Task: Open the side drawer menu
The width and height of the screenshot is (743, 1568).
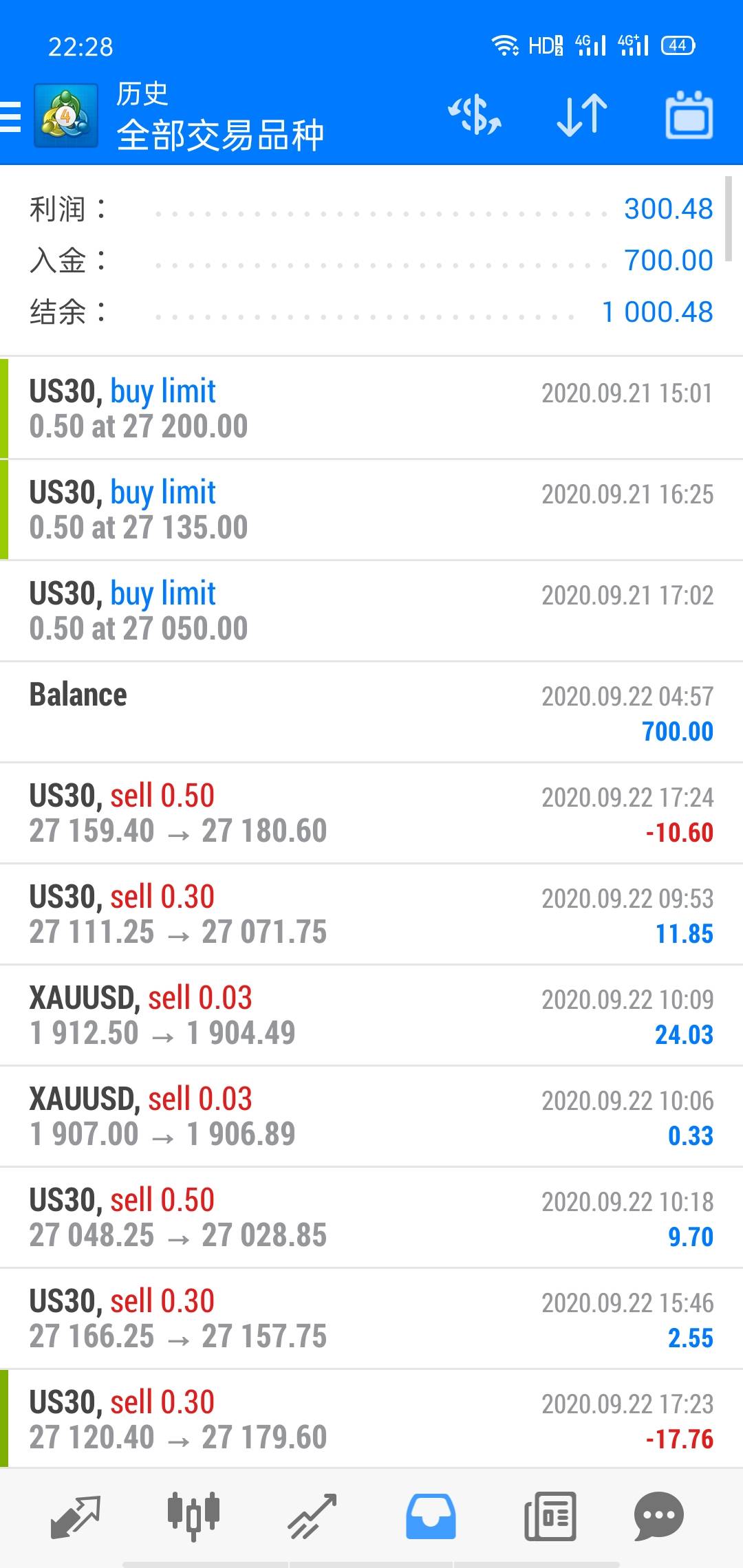Action: (11, 116)
